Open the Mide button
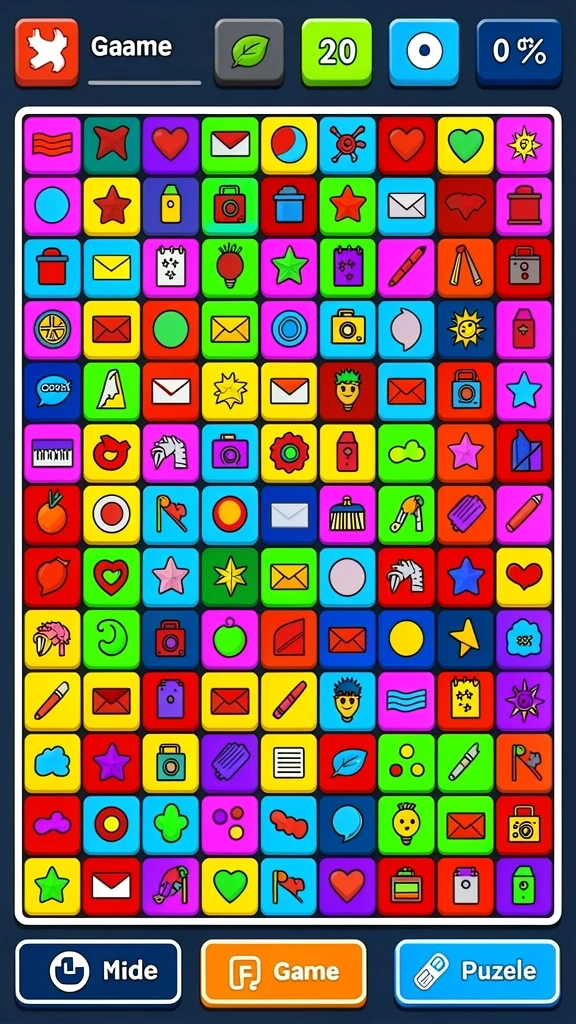This screenshot has height=1024, width=576. [99, 972]
